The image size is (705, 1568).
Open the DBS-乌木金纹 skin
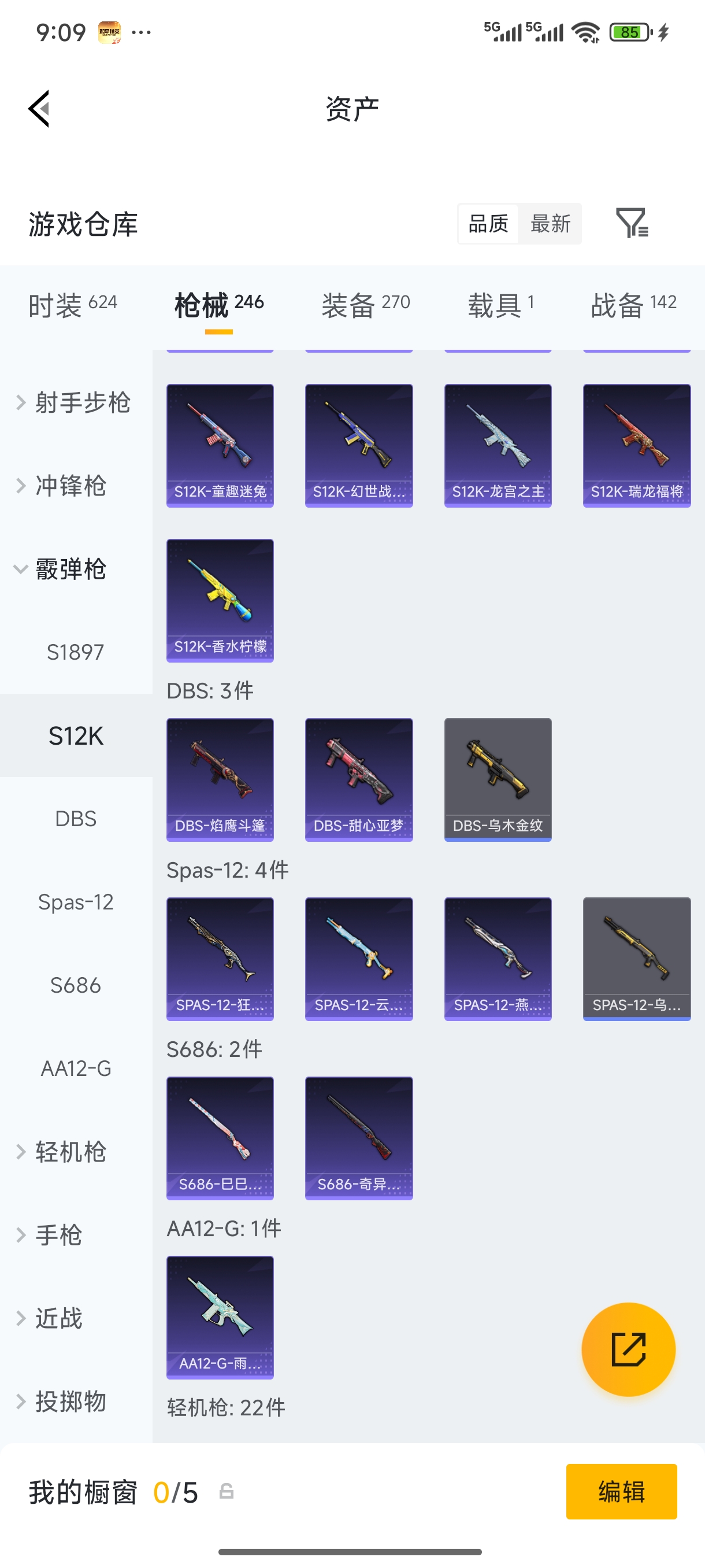pos(498,779)
